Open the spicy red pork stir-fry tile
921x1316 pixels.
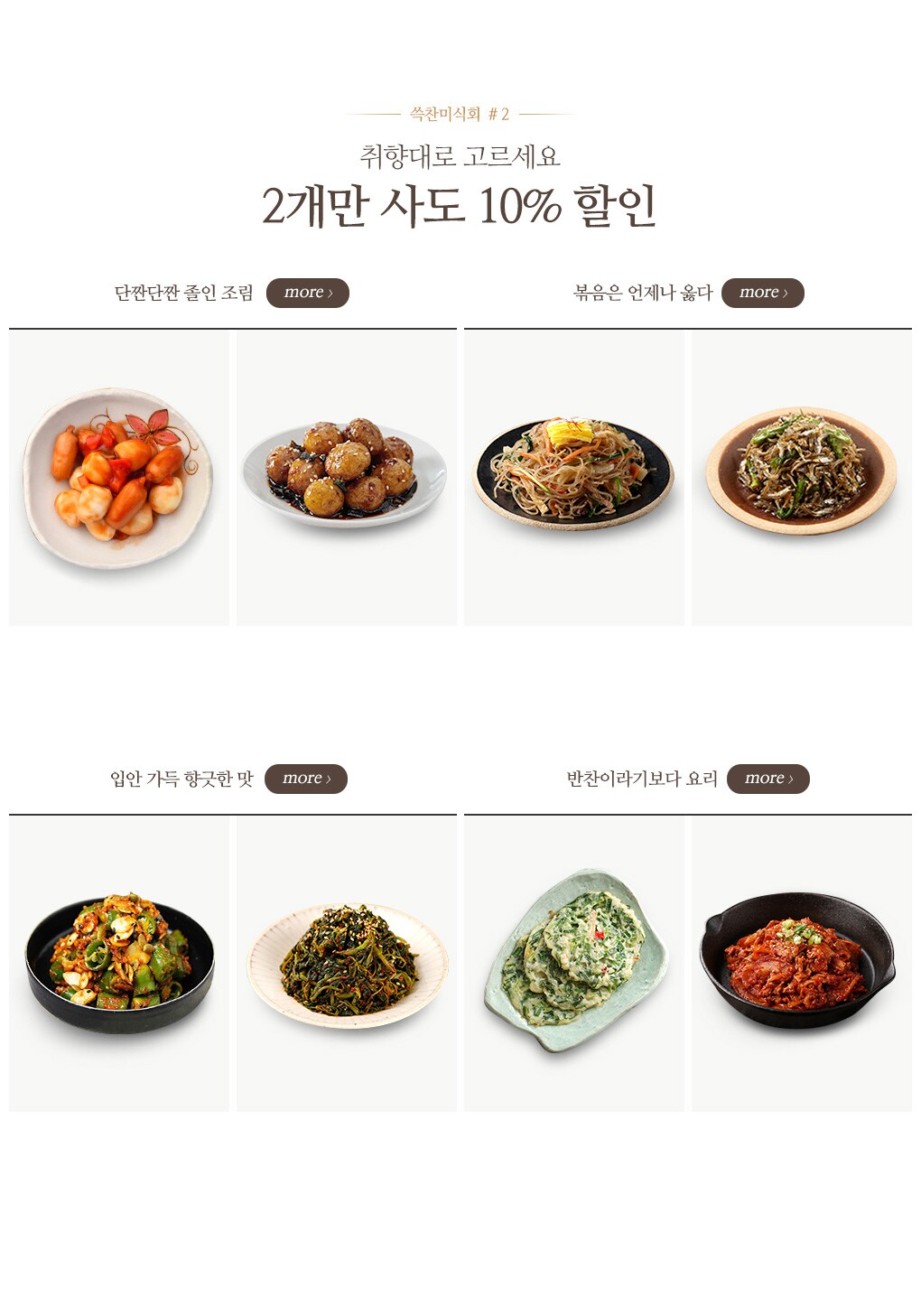click(801, 963)
